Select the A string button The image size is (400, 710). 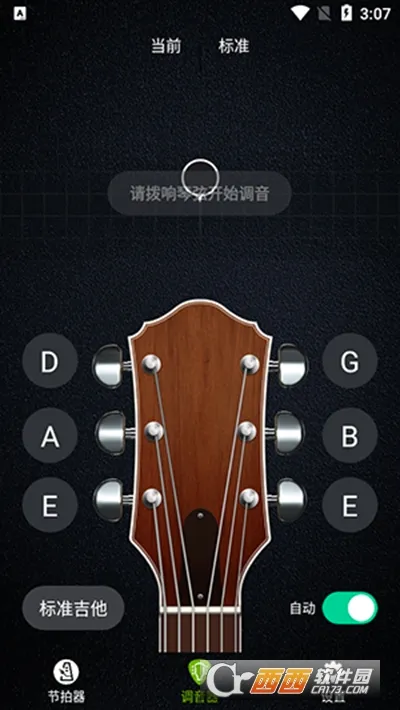click(50, 435)
